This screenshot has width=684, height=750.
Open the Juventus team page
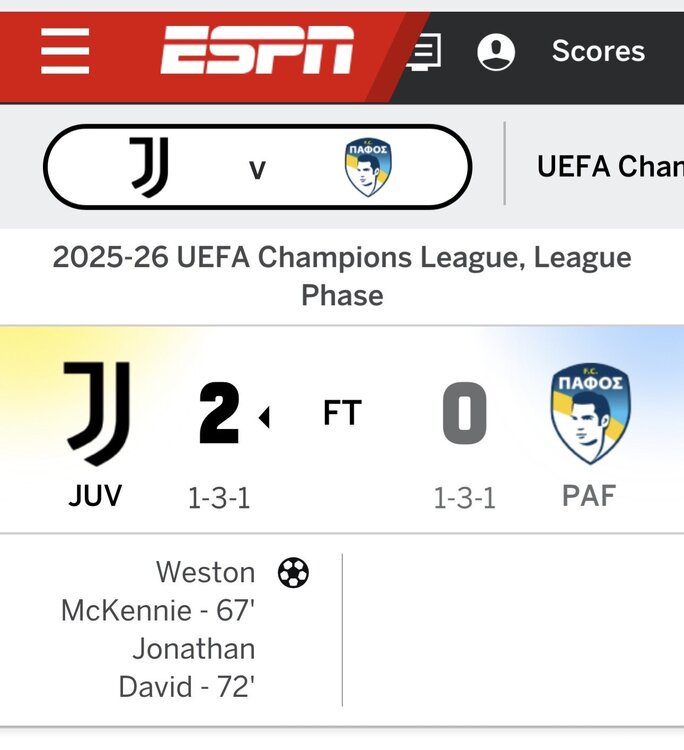click(x=96, y=430)
